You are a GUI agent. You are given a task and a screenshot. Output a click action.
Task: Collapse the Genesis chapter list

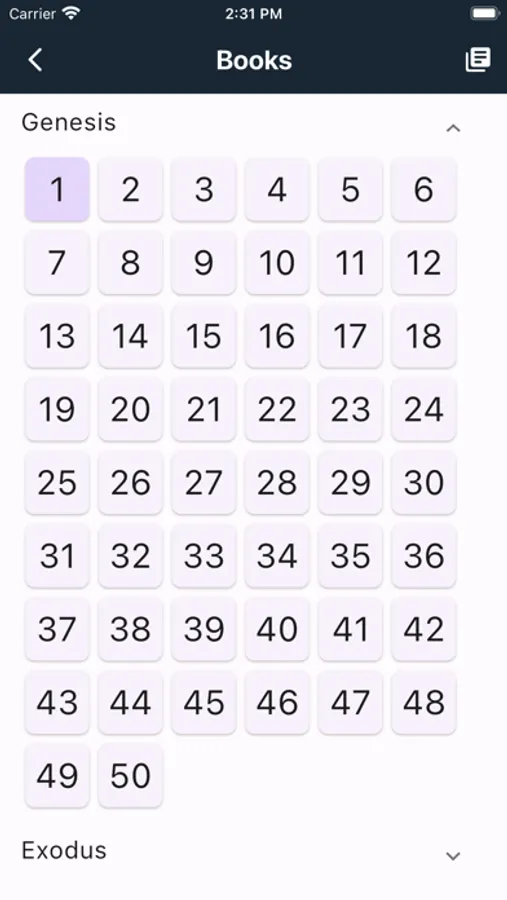pyautogui.click(x=453, y=128)
